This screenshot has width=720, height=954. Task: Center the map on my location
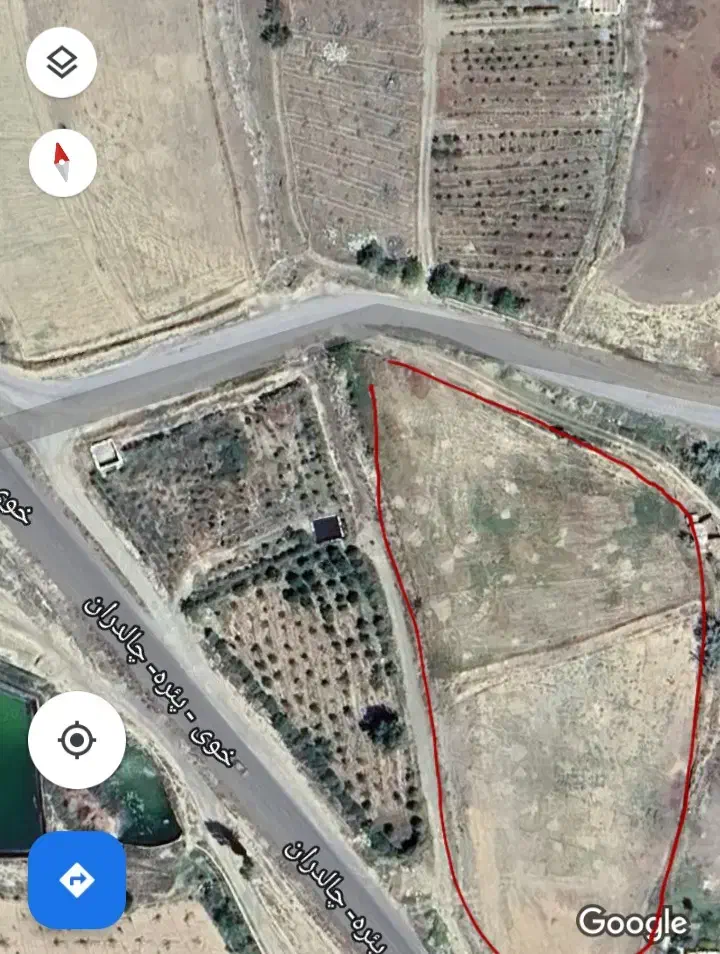(77, 741)
